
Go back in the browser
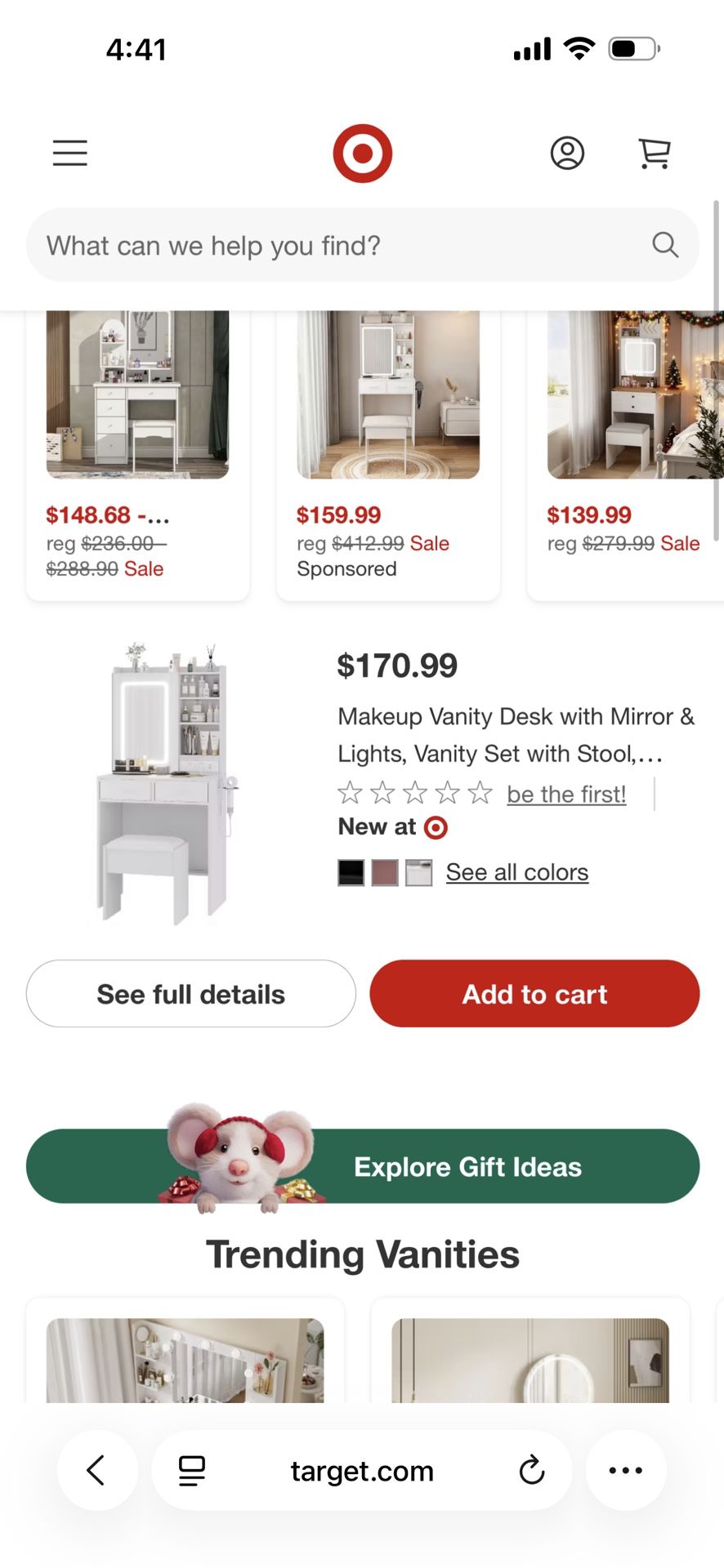click(96, 1470)
